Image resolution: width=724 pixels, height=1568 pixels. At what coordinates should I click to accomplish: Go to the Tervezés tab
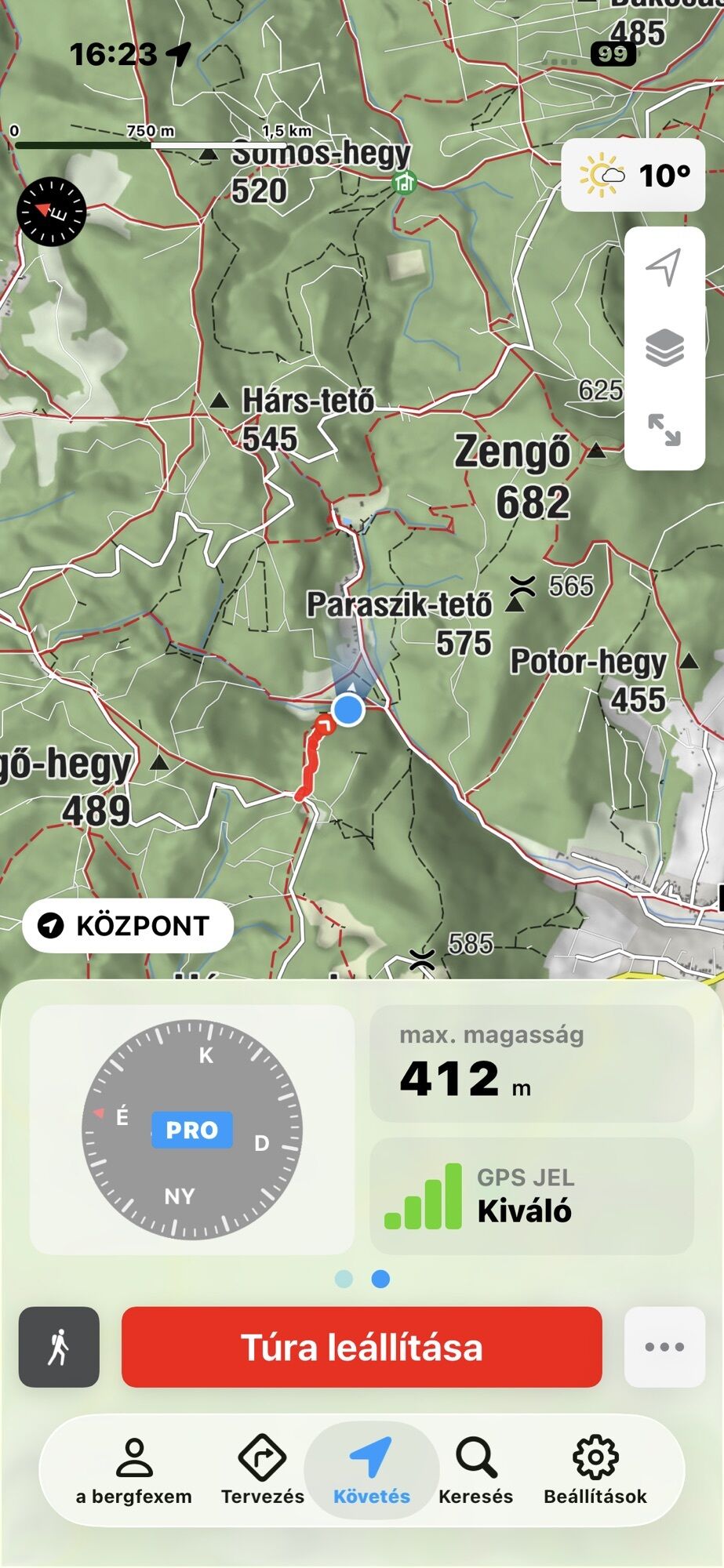click(262, 1472)
